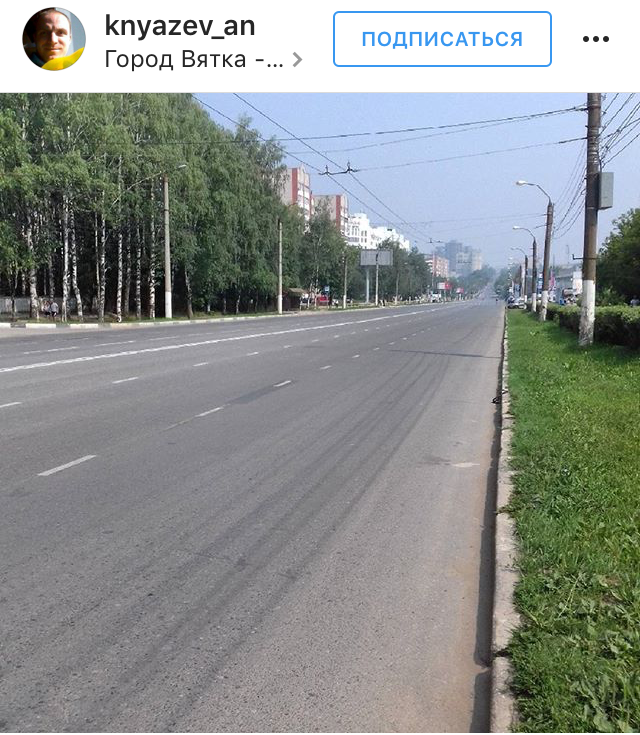Open the Город Вятка location tag
This screenshot has width=640, height=735.
pyautogui.click(x=196, y=60)
